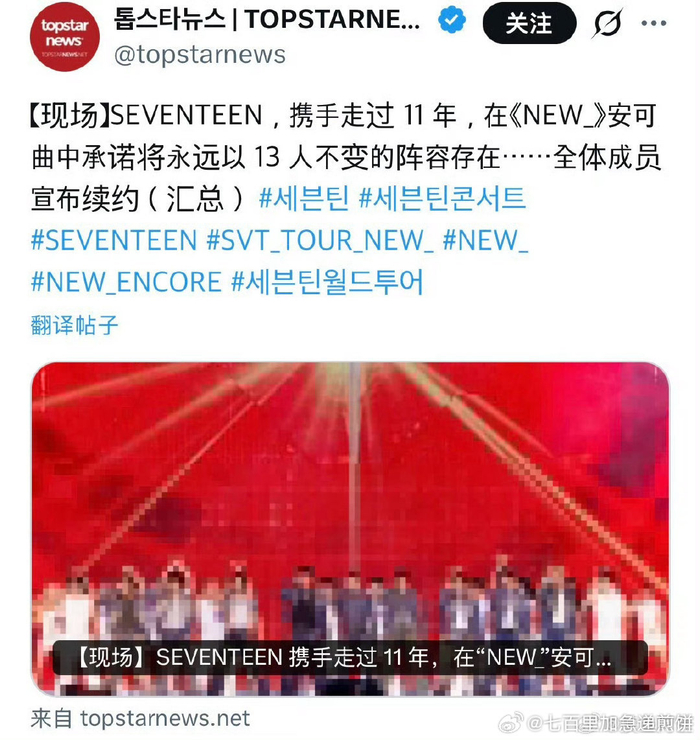The width and height of the screenshot is (700, 740).
Task: Translate this post via 翻译帖子
Action: (x=74, y=325)
